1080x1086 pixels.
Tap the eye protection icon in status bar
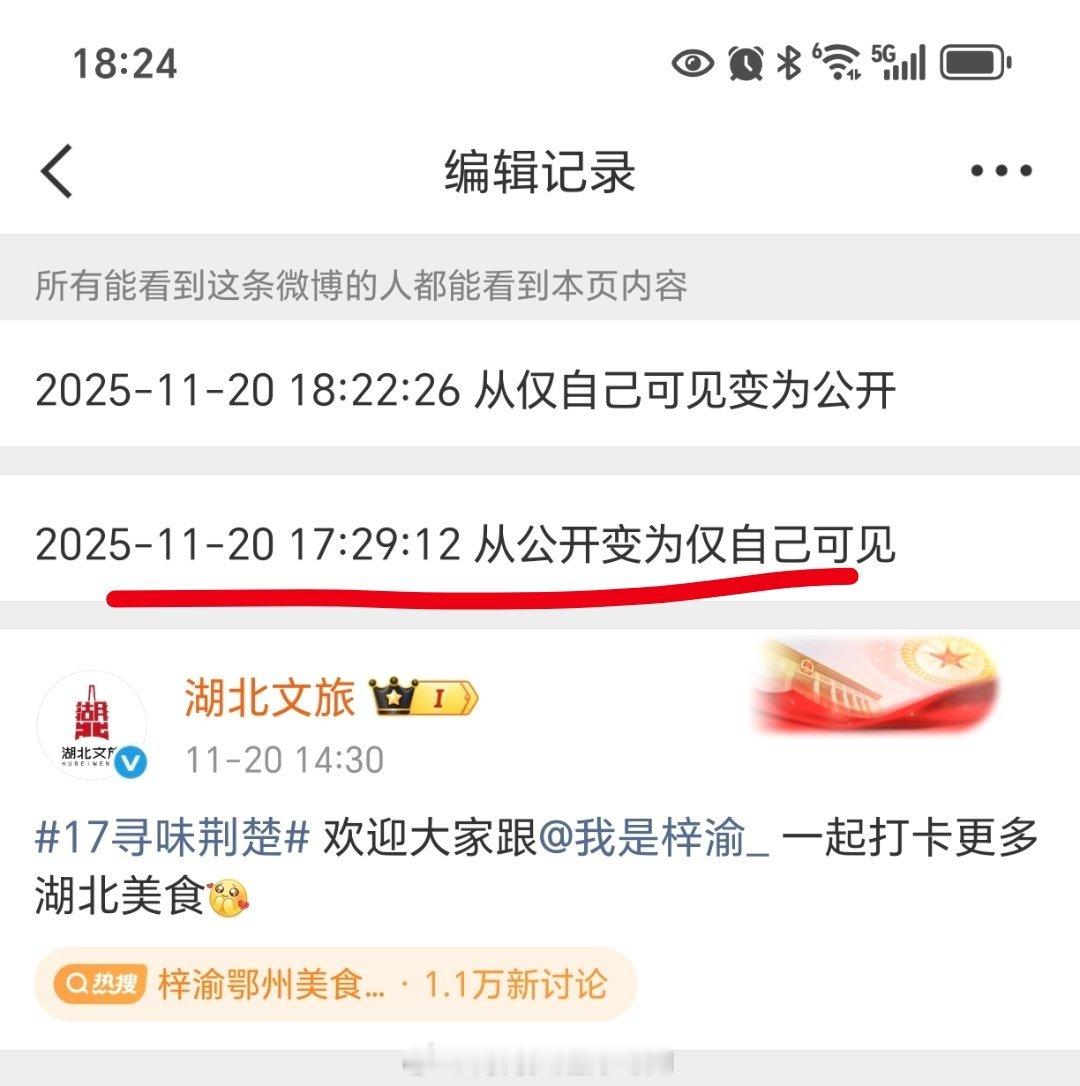pos(691,62)
